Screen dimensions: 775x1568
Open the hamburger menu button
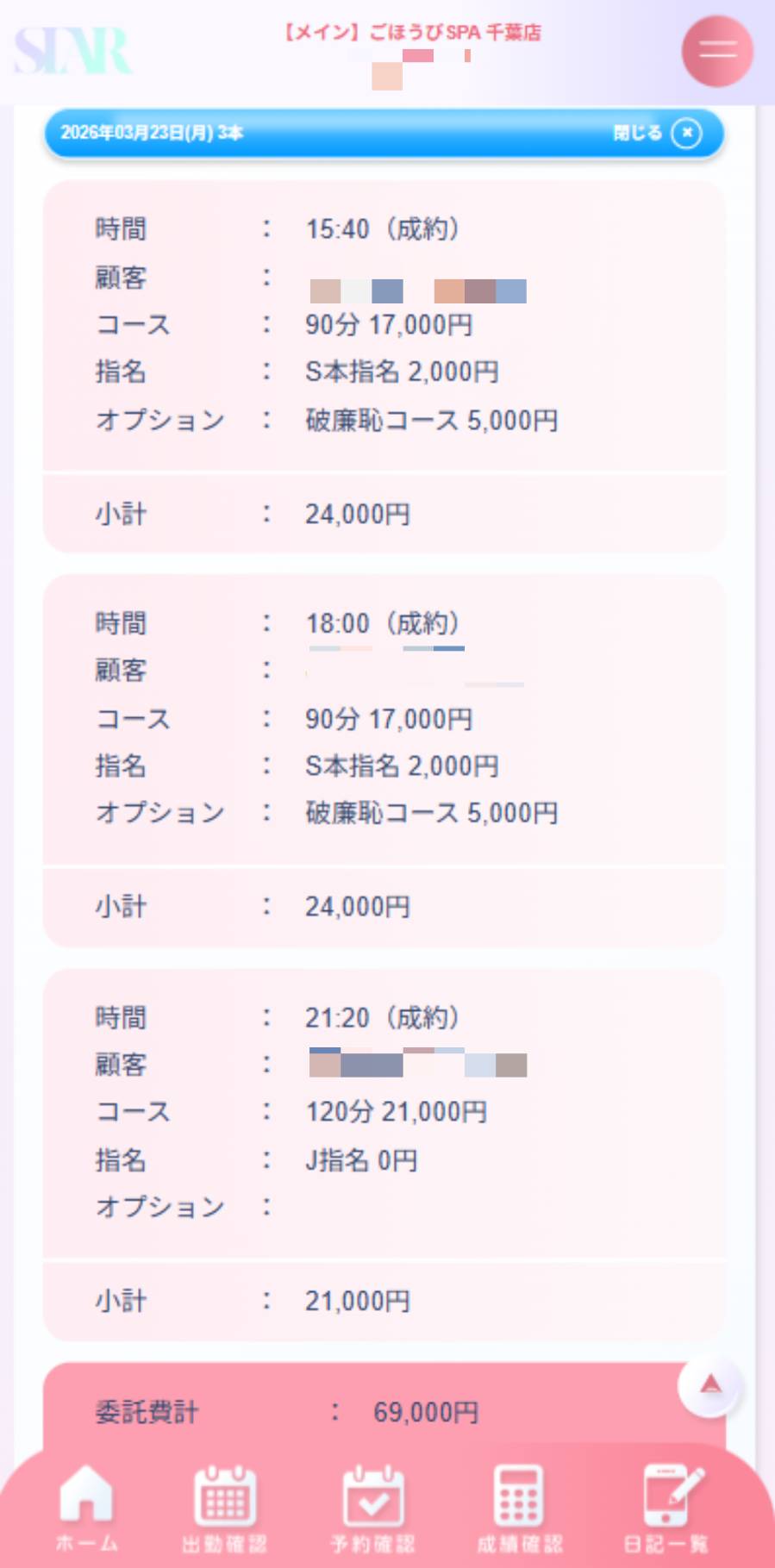click(717, 51)
